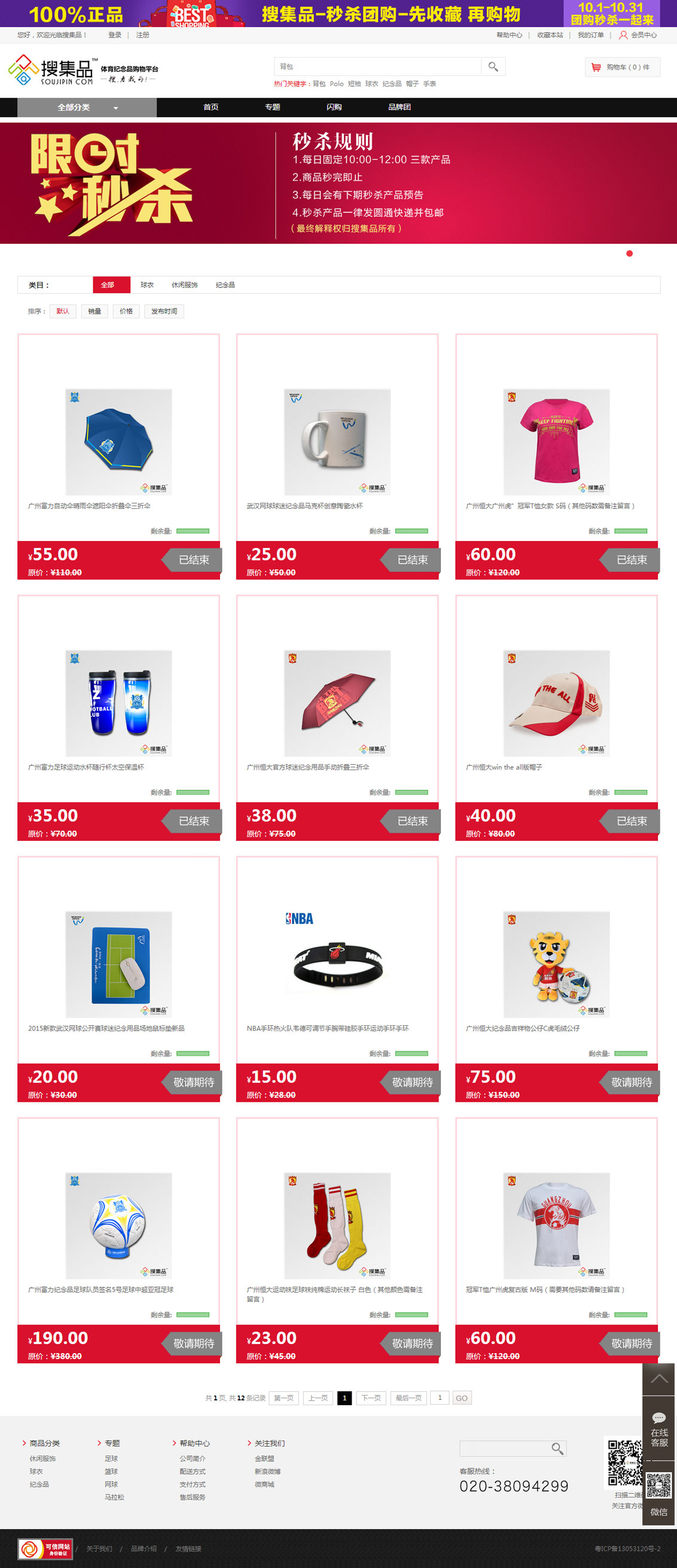This screenshot has width=677, height=1568.
Task: Open the NBA手环 wristband product card
Action: click(x=337, y=964)
